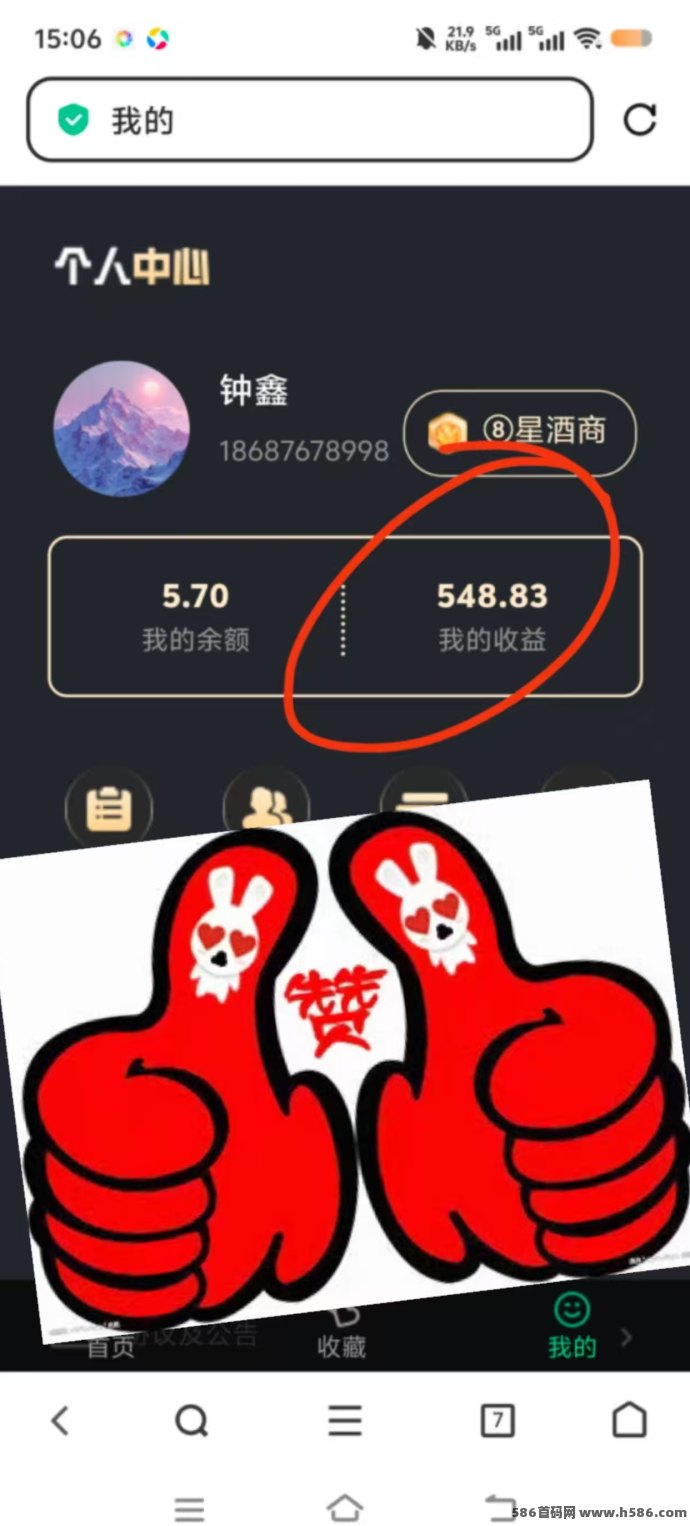The width and height of the screenshot is (690, 1526).
Task: Open the tab switcher showing 7 tabs
Action: [497, 1420]
